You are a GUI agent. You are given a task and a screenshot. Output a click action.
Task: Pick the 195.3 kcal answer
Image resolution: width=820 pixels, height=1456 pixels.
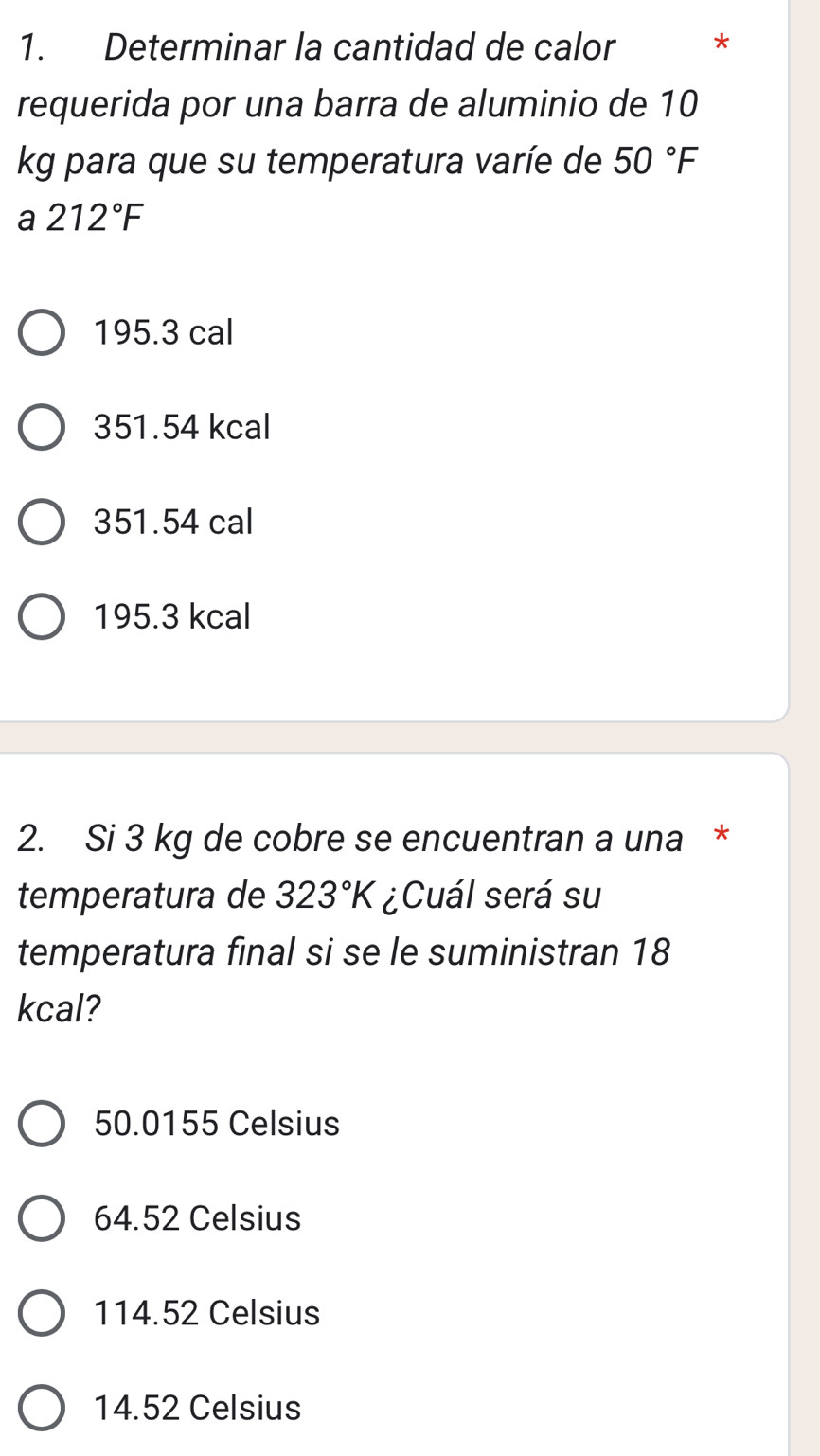tap(42, 616)
